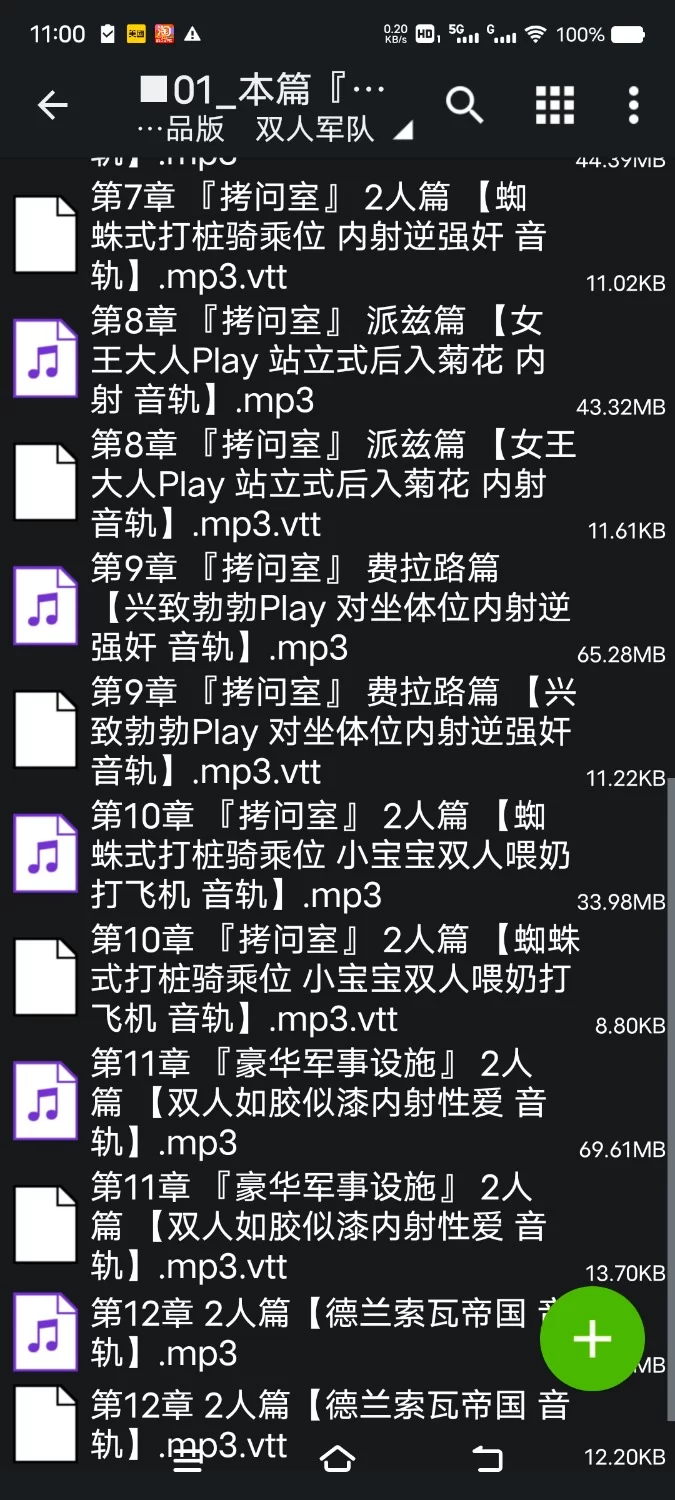Open the three-dot overflow menu
675x1500 pixels.
633,104
